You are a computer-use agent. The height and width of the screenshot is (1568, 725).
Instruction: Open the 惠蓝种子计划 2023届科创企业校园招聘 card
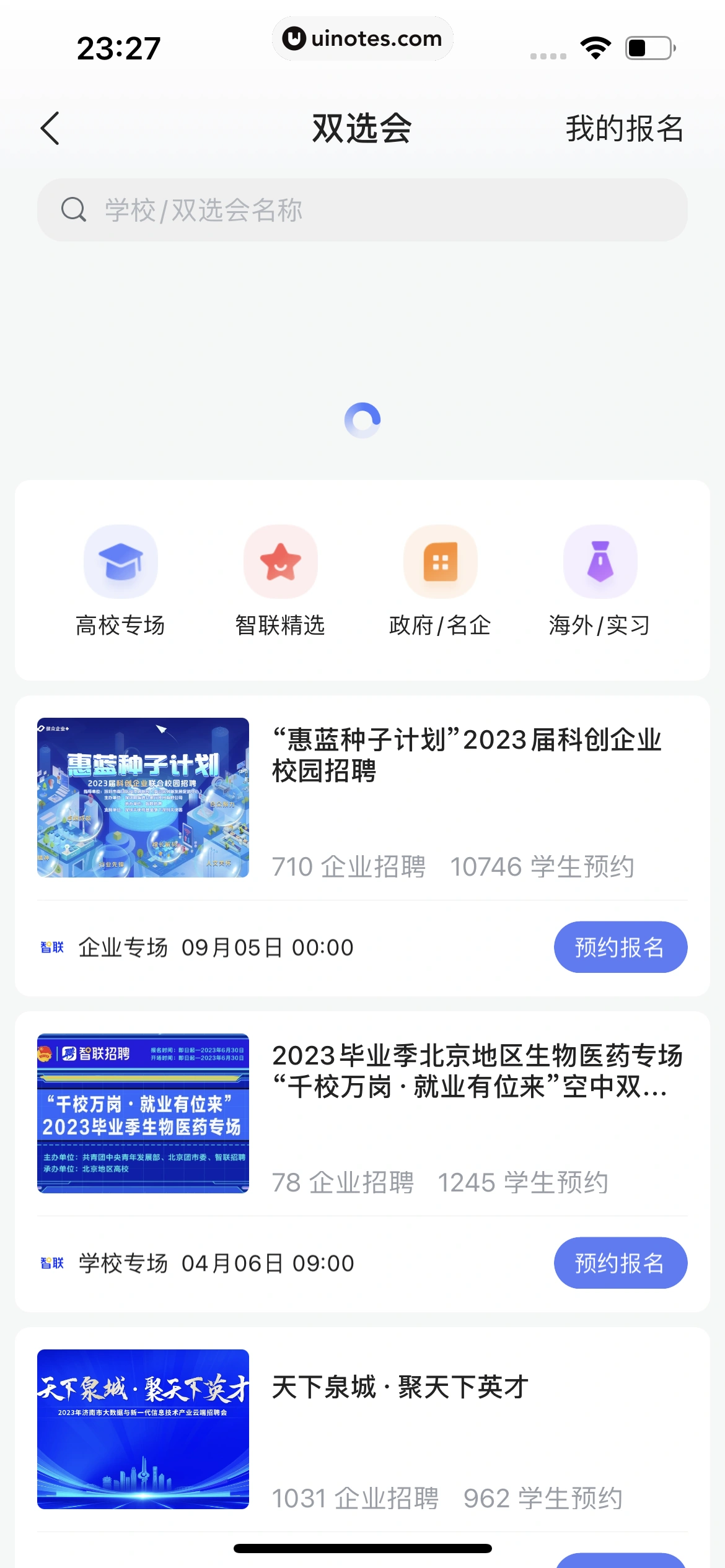coord(466,756)
